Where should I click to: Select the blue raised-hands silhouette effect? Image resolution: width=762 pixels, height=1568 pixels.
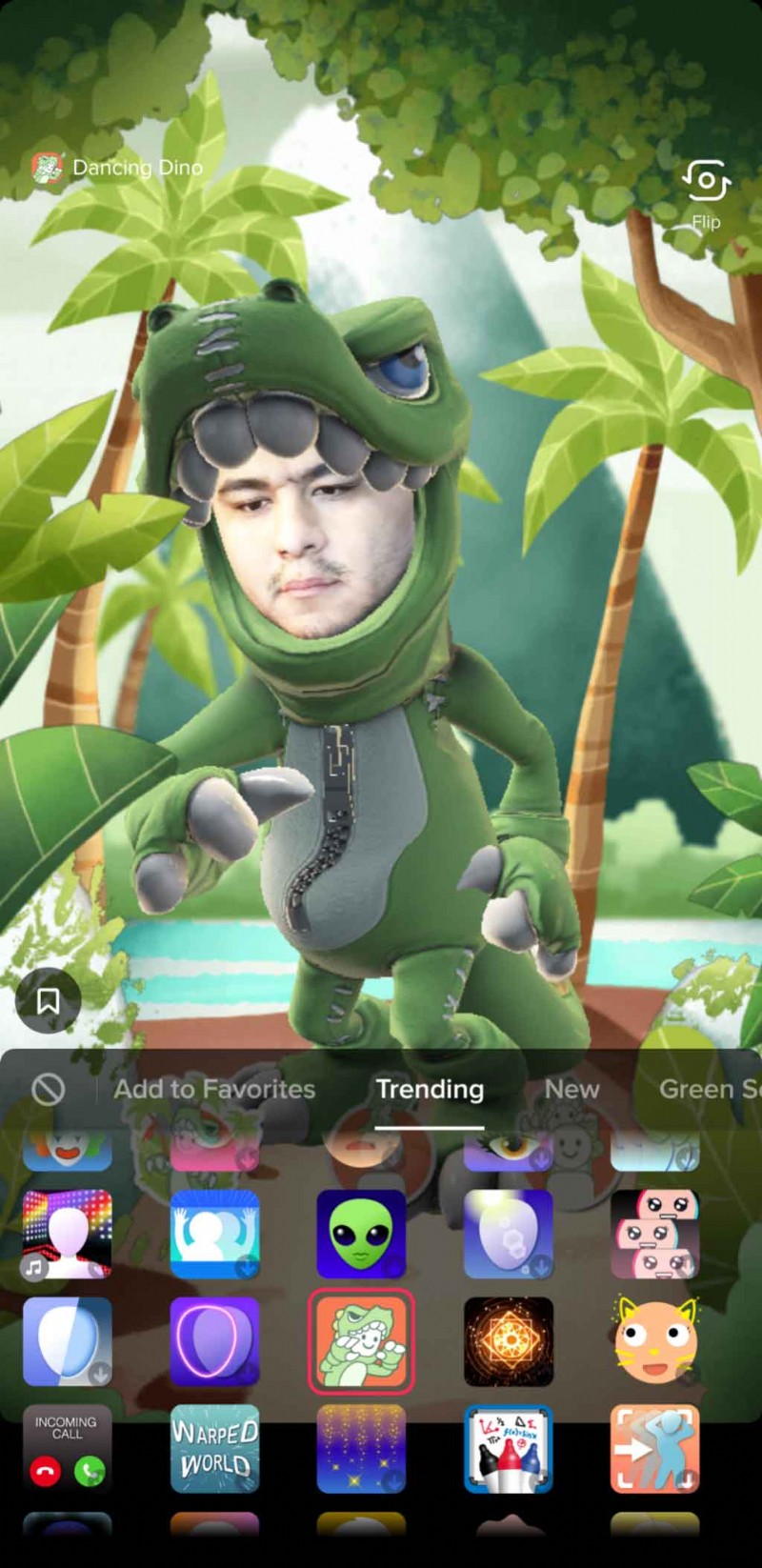(214, 1234)
